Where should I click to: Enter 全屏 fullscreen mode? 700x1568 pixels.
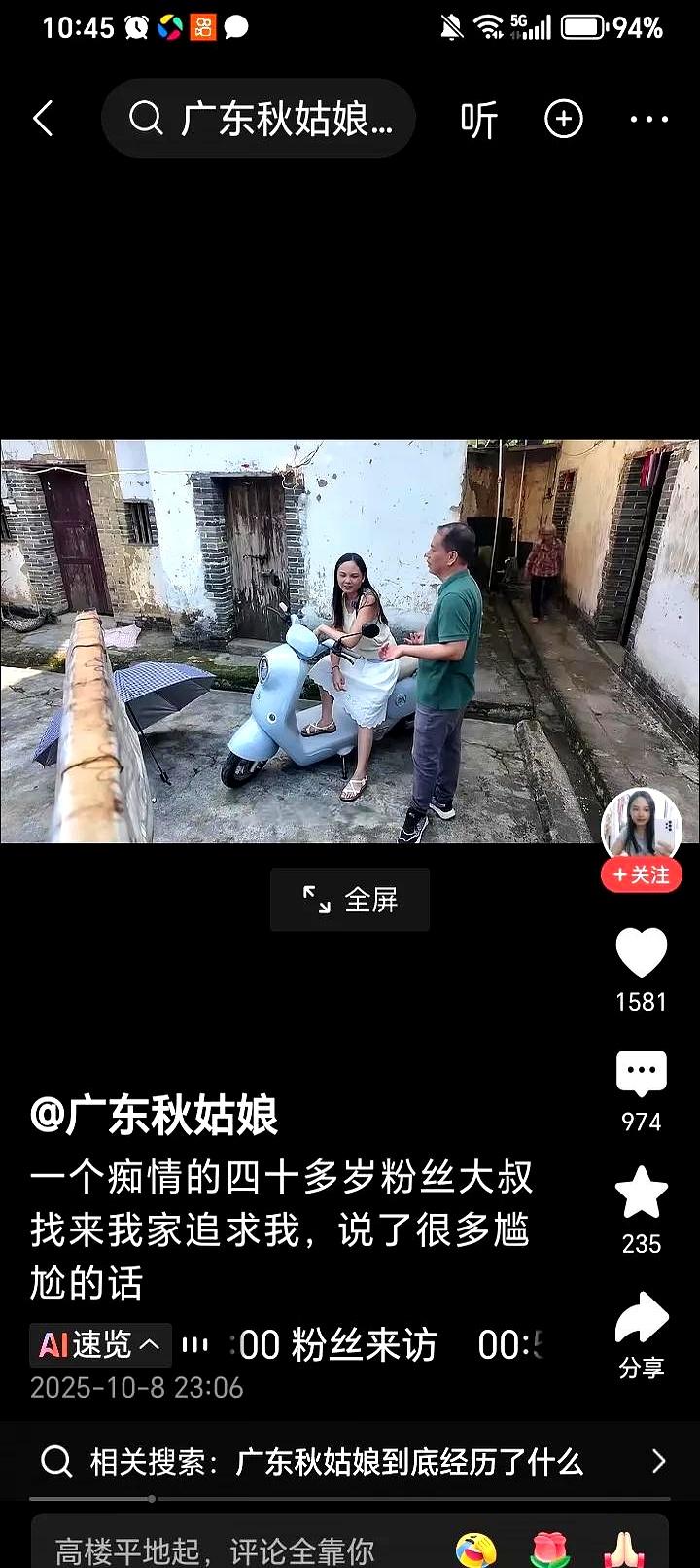pyautogui.click(x=350, y=900)
